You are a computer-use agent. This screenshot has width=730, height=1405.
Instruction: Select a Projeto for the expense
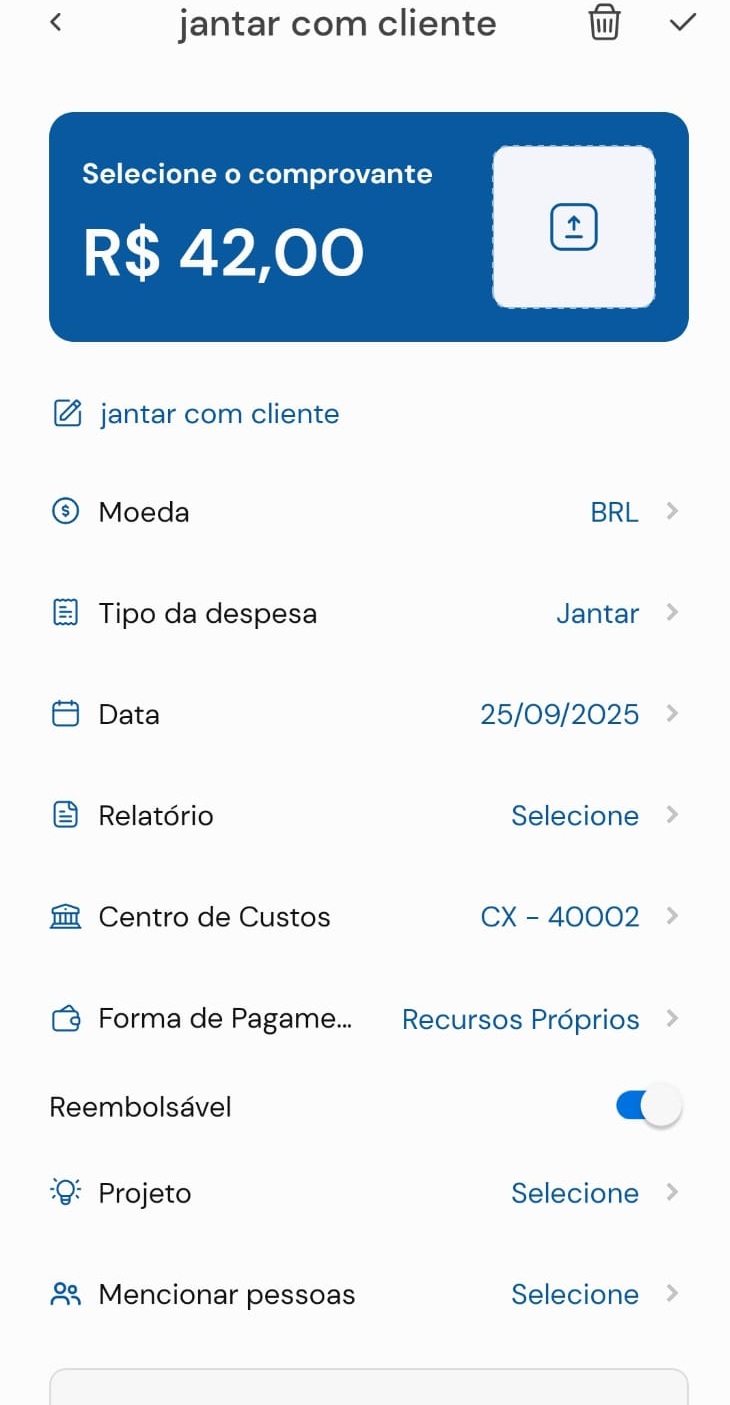365,1193
